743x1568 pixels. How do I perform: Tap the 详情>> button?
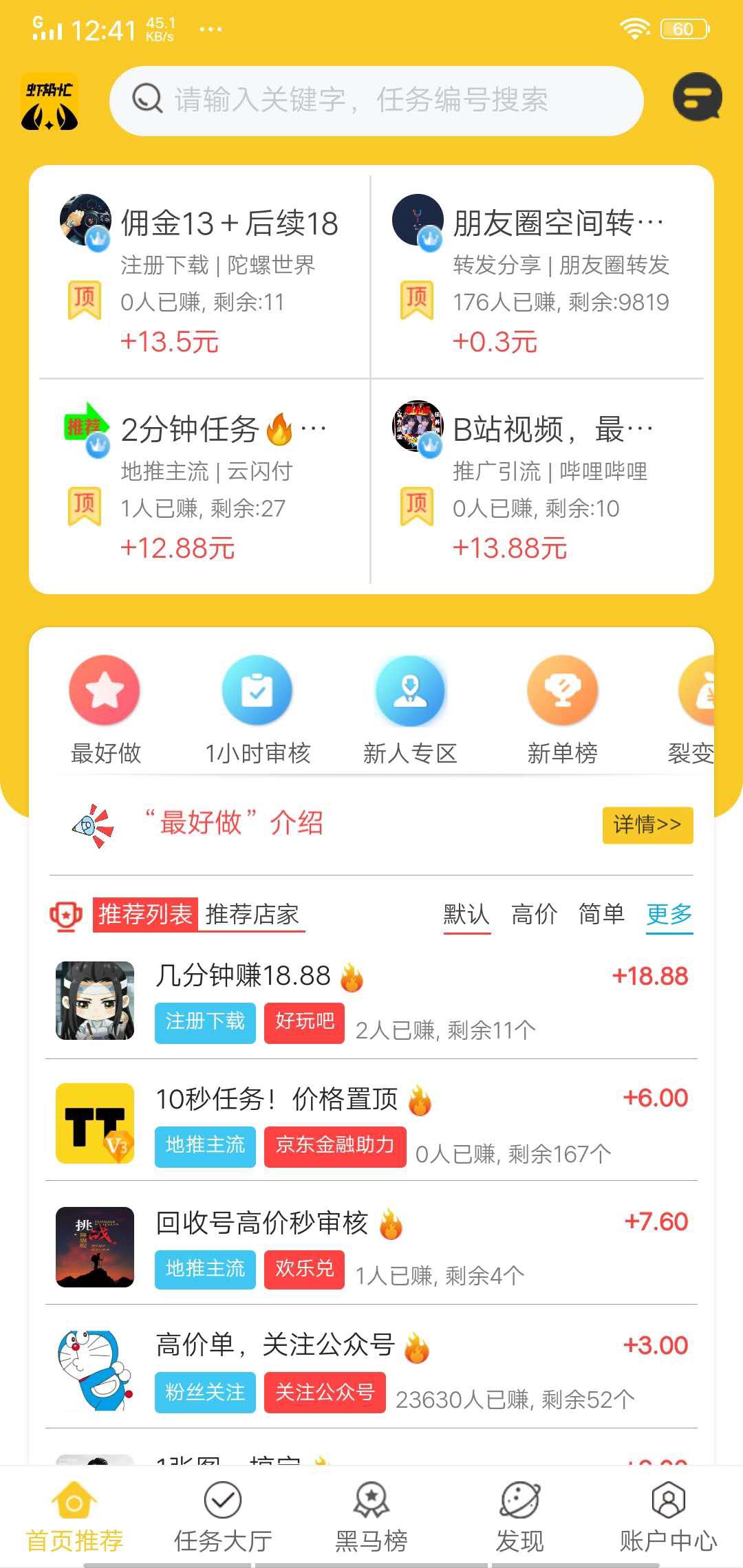647,825
